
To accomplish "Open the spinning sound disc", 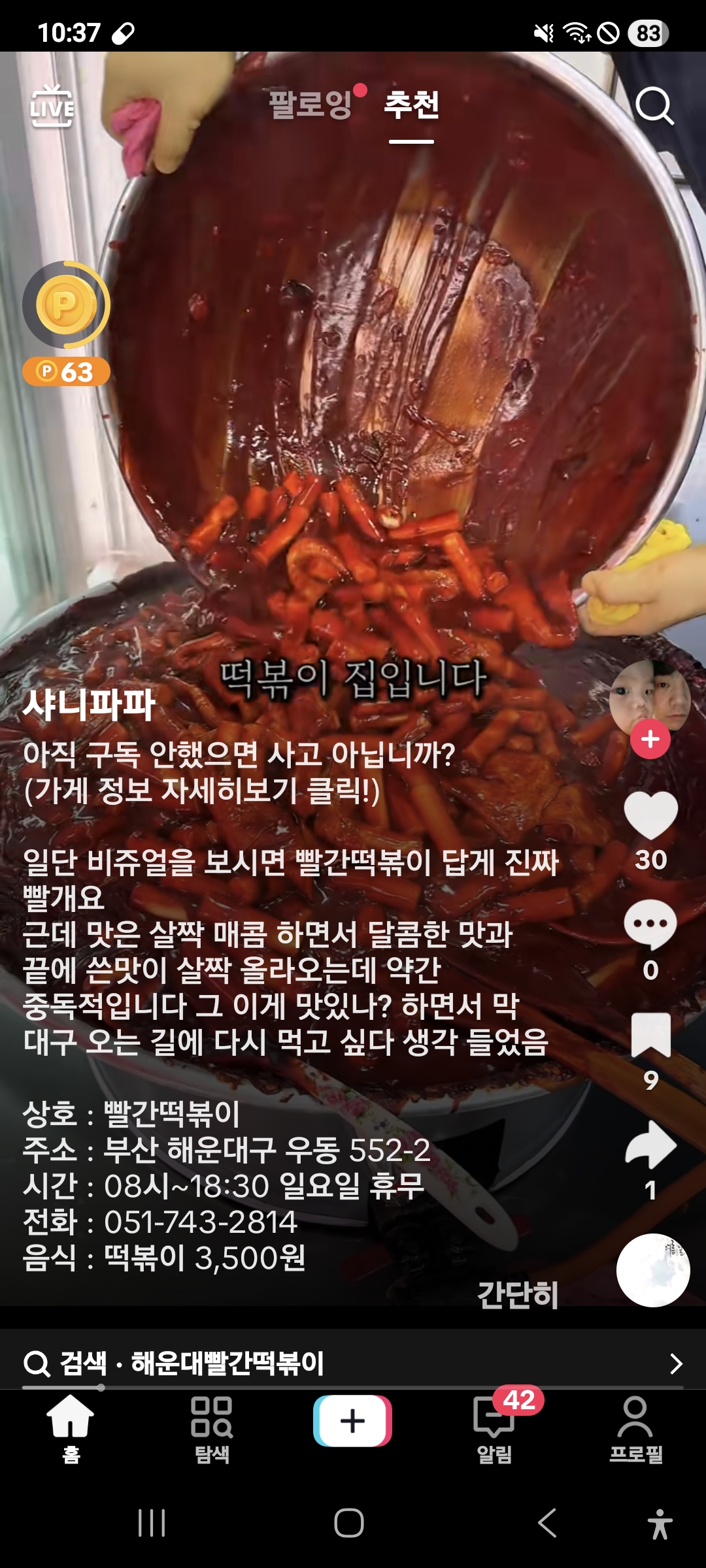I will pyautogui.click(x=653, y=1270).
